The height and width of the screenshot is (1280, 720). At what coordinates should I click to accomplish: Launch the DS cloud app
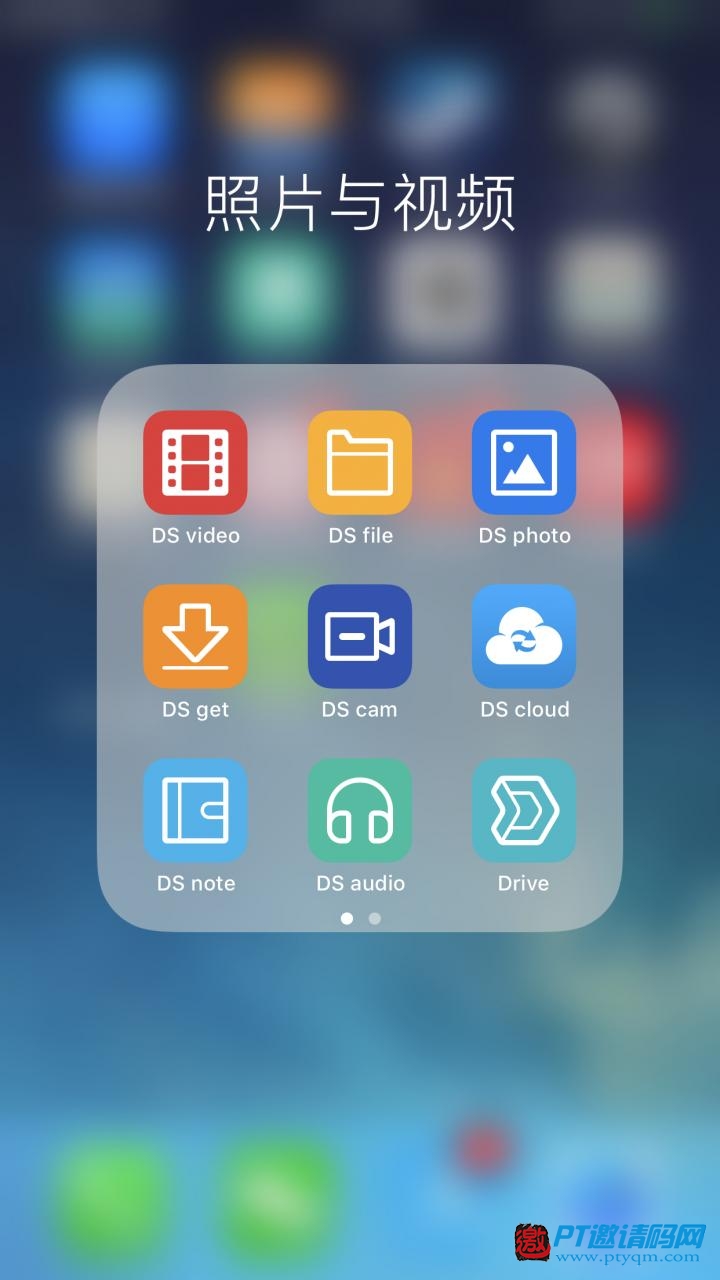[524, 636]
